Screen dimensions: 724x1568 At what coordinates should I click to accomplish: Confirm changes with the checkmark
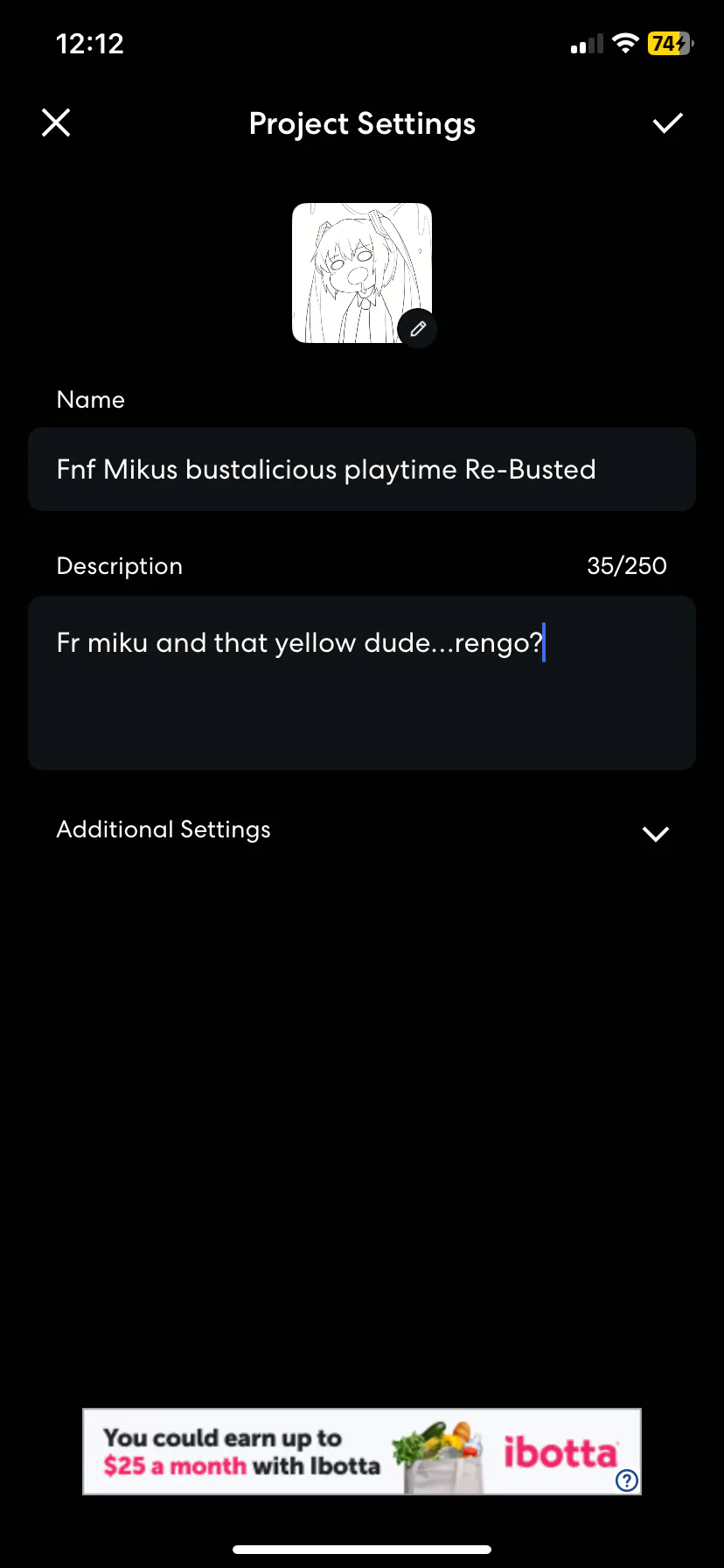click(x=667, y=123)
